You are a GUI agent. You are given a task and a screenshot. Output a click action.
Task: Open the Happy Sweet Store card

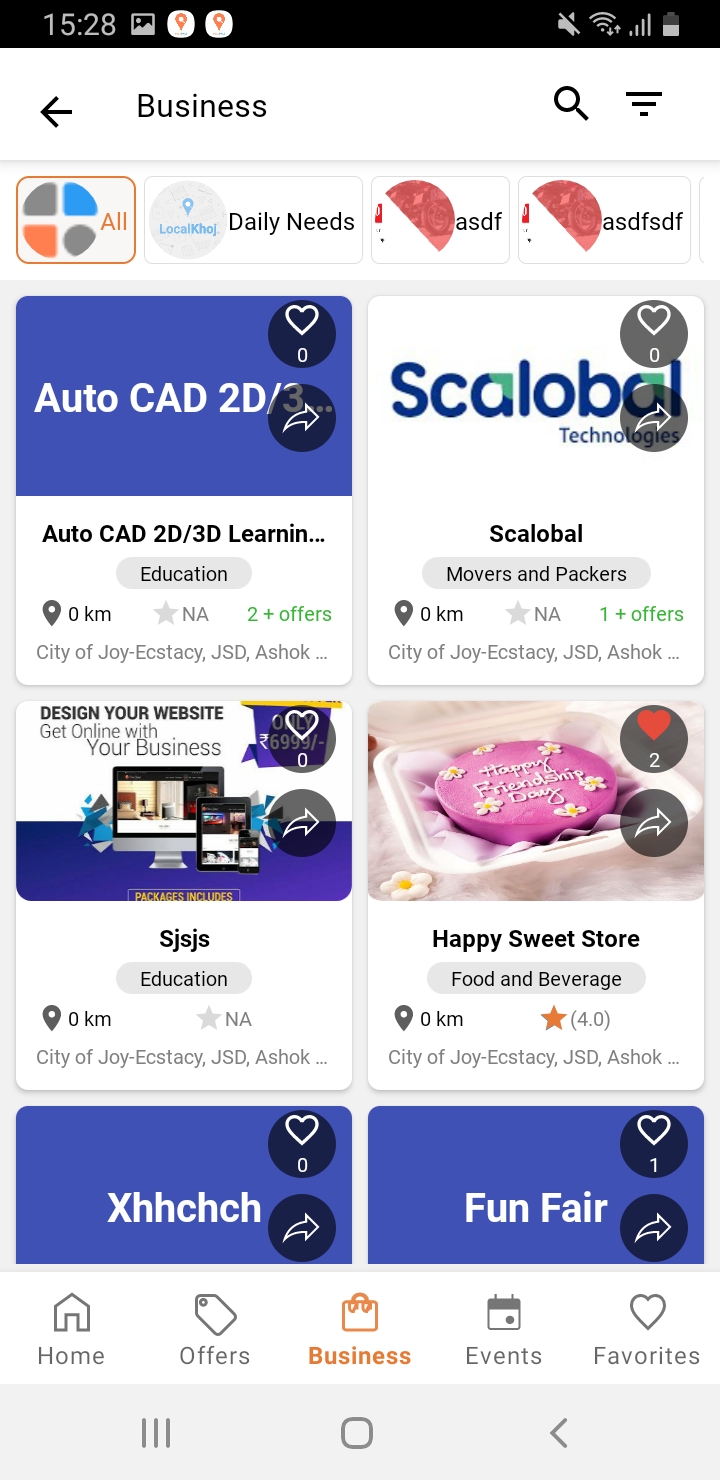(536, 938)
